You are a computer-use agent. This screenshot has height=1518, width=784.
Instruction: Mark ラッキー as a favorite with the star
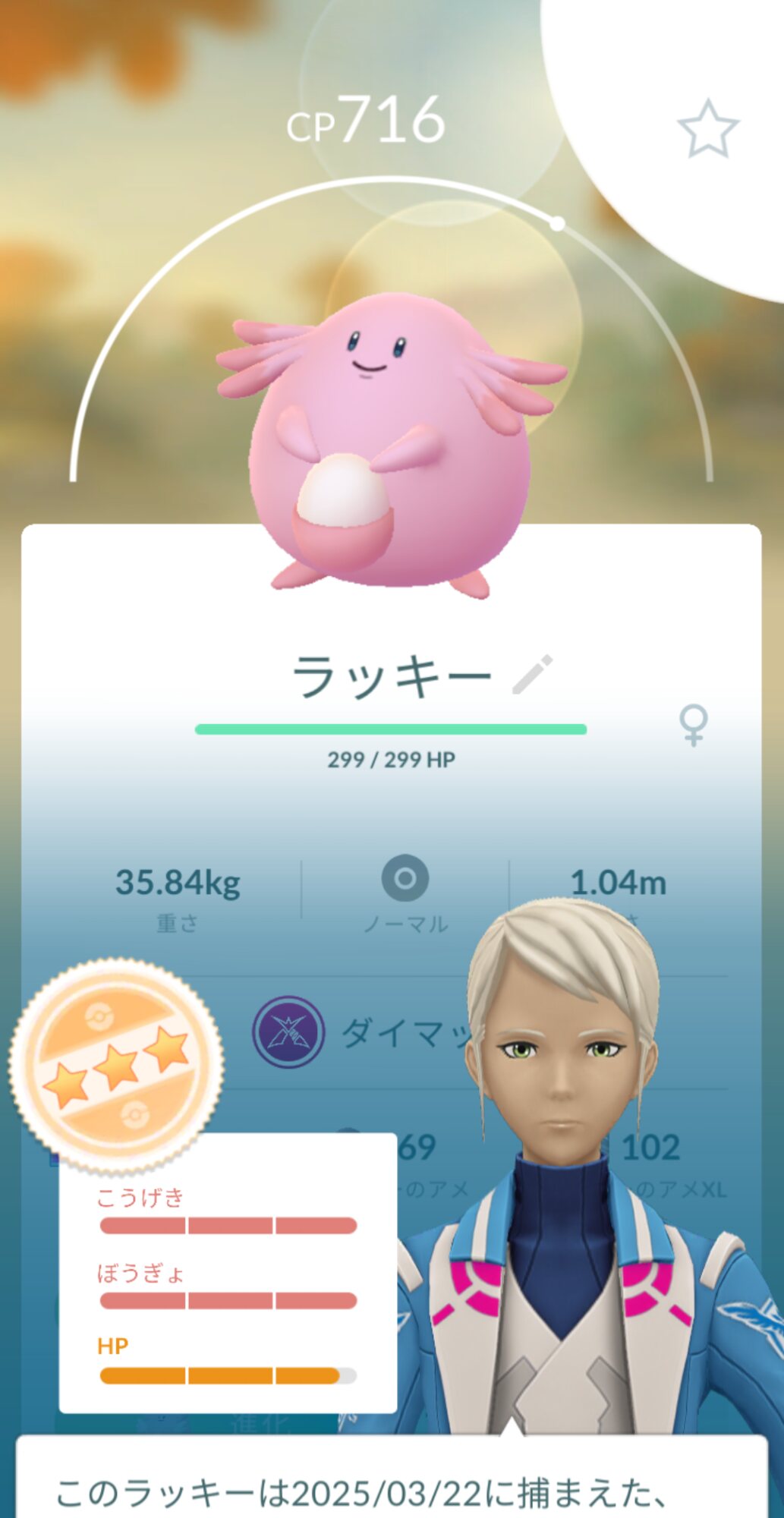(x=707, y=129)
